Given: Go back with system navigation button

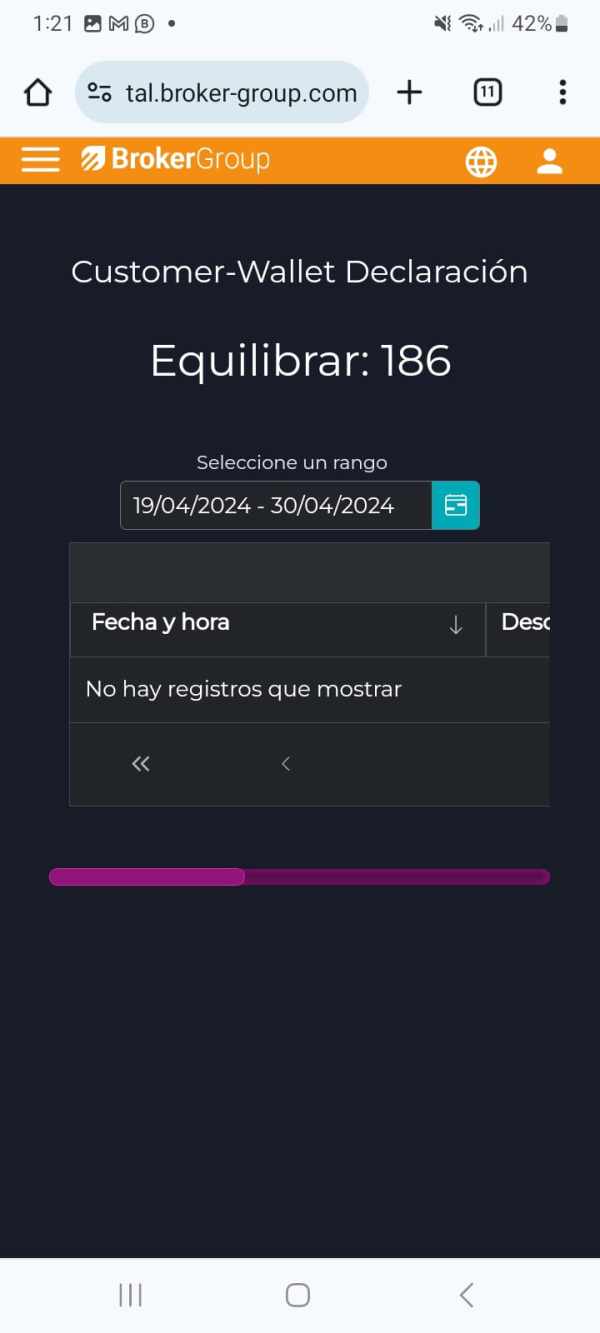Looking at the screenshot, I should point(466,1295).
